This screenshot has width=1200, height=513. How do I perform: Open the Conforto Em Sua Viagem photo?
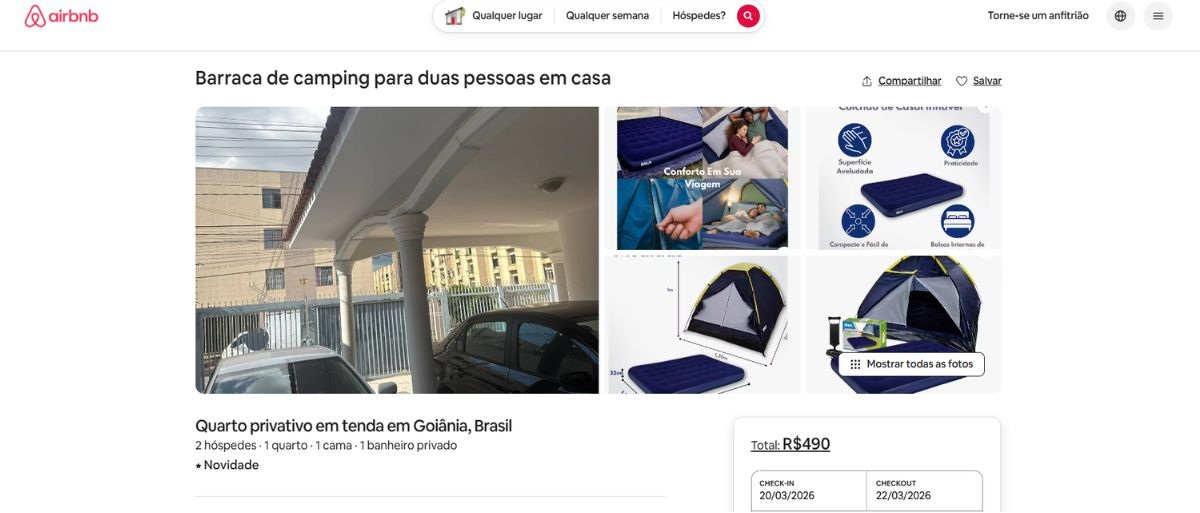(702, 178)
